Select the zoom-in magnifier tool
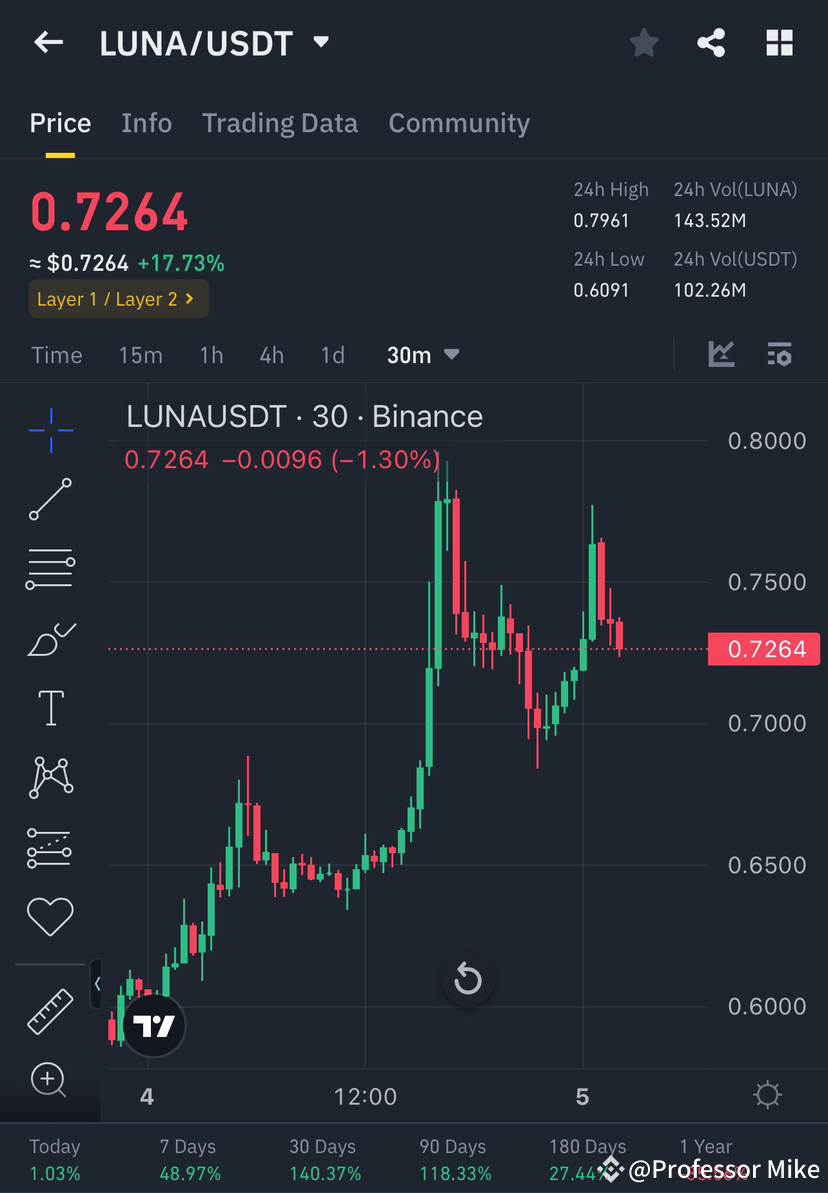The height and width of the screenshot is (1193, 828). 50,1080
